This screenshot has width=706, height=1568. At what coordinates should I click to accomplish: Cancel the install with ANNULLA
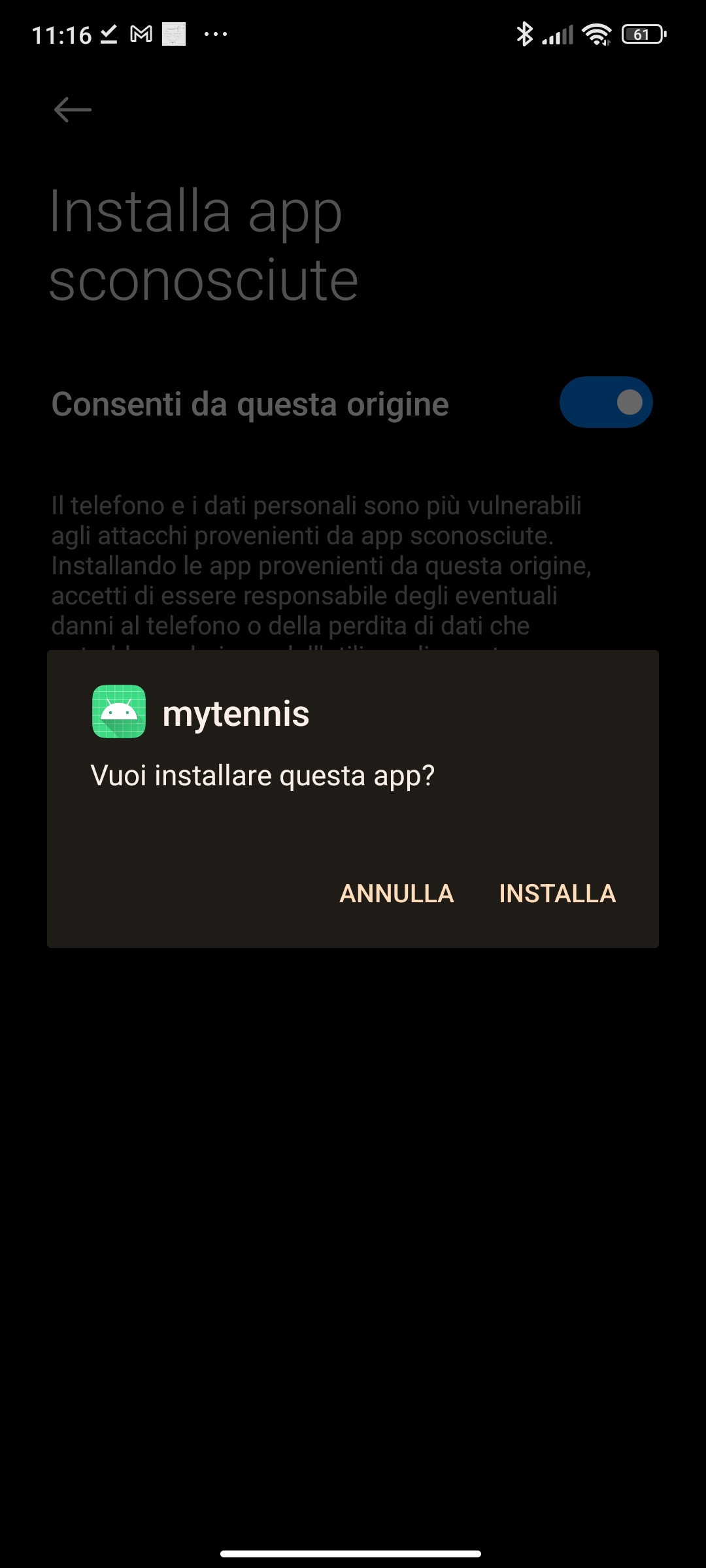[396, 893]
